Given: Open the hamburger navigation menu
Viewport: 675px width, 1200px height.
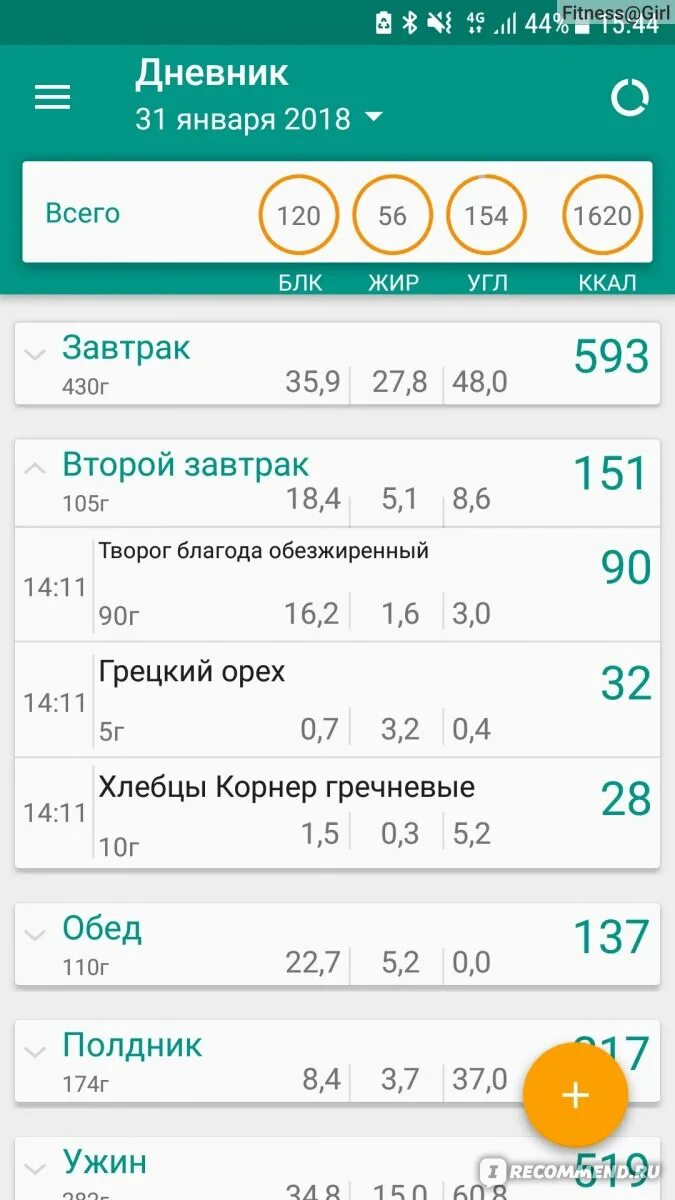Looking at the screenshot, I should click(52, 97).
